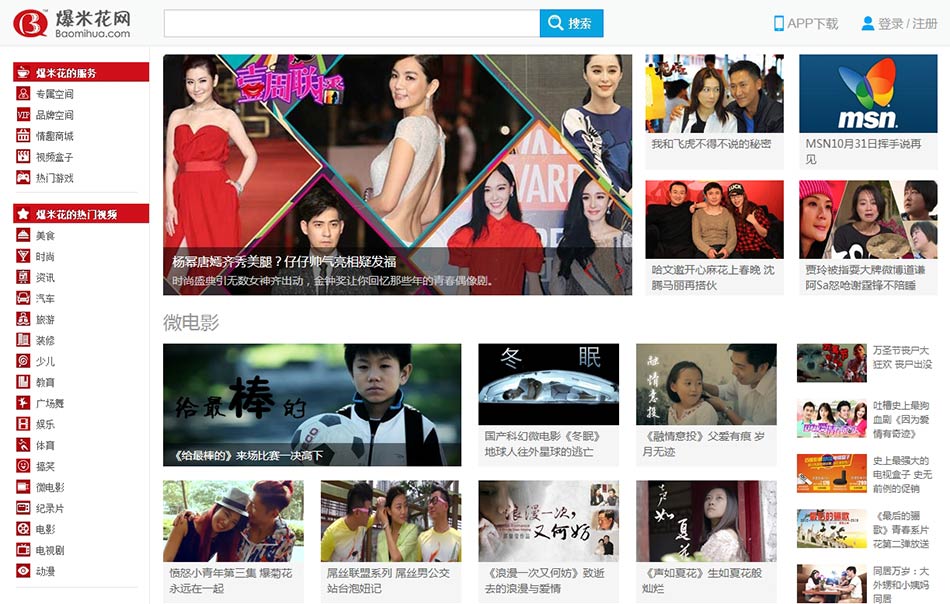Tap the search input field
The image size is (950, 604).
[x=351, y=23]
